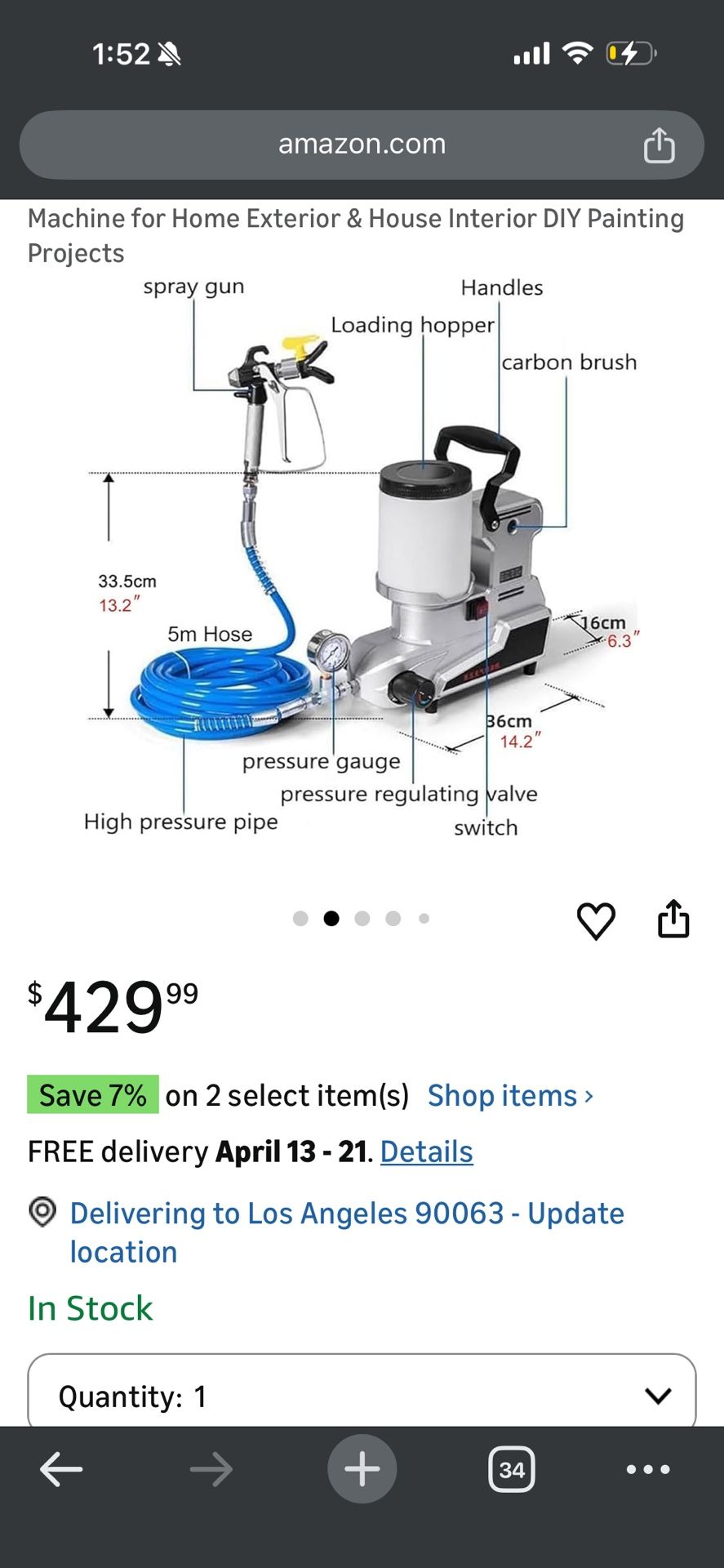Go back to the previous page

point(61,1469)
